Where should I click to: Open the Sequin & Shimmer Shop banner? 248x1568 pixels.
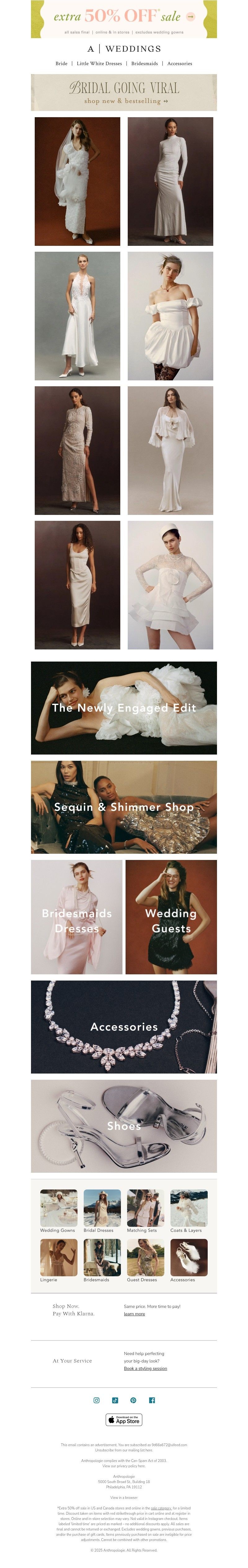point(124,807)
